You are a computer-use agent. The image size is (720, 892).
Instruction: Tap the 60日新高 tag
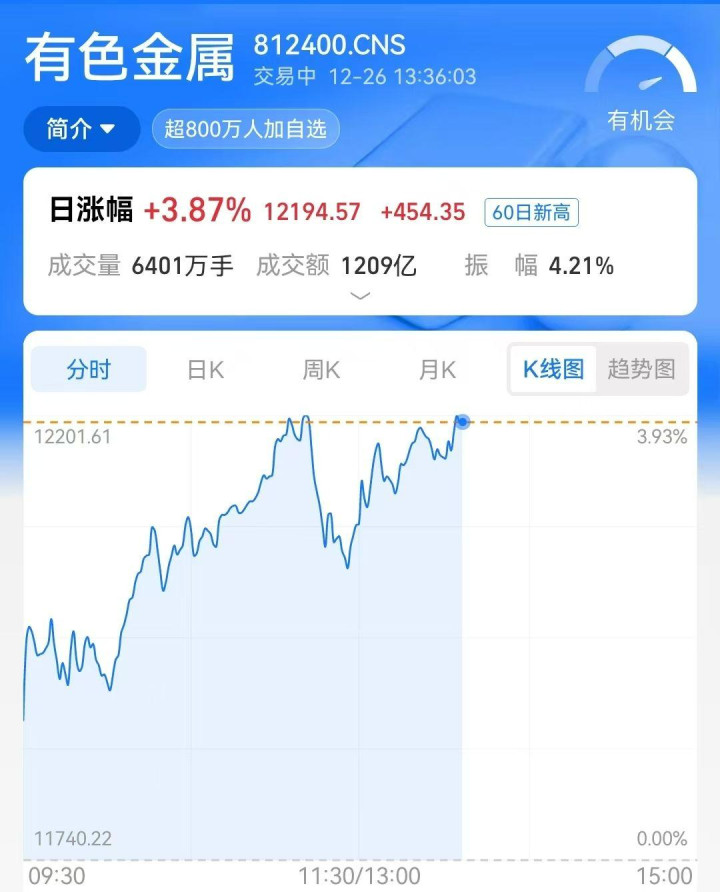[x=531, y=212]
